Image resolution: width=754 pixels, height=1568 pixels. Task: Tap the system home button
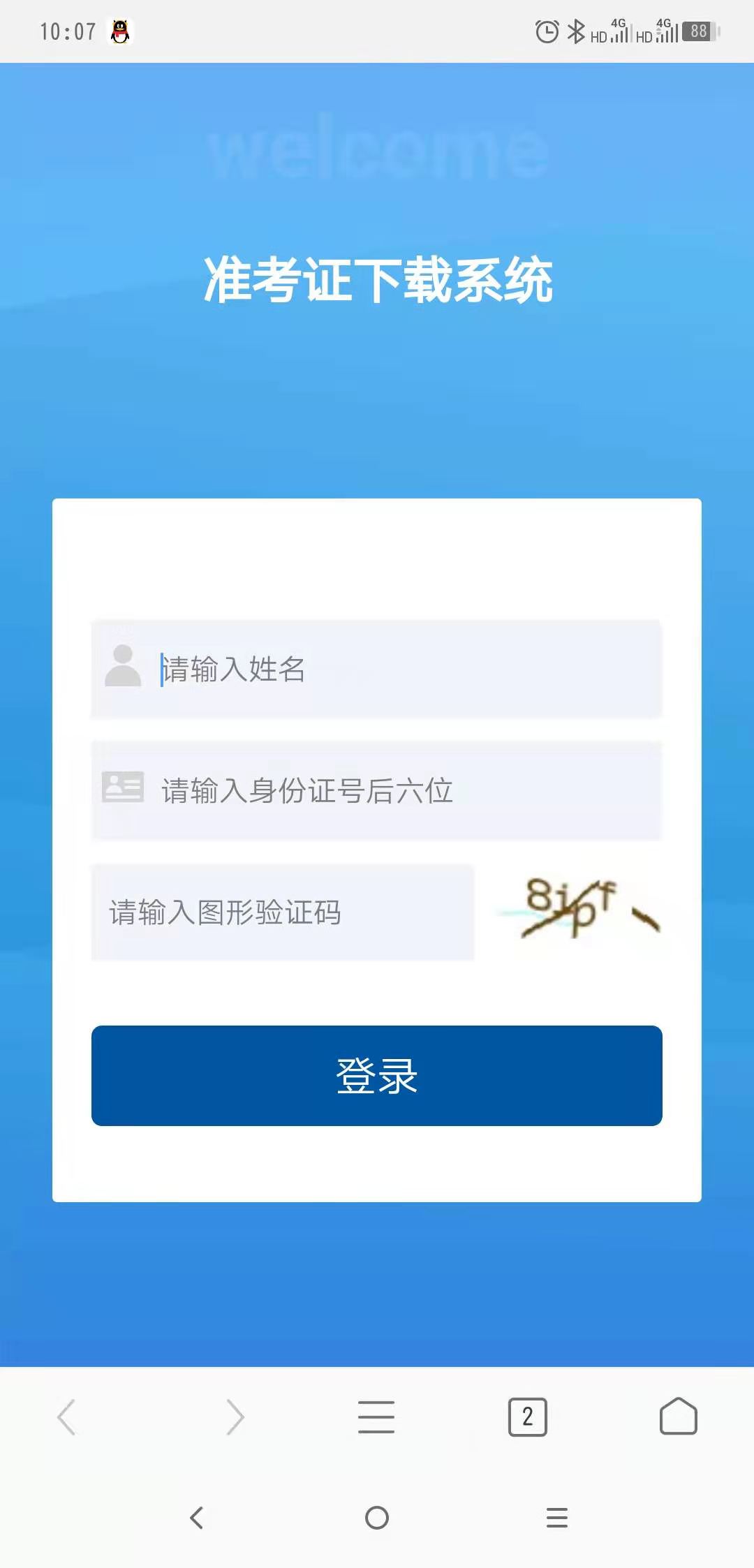[x=377, y=1517]
